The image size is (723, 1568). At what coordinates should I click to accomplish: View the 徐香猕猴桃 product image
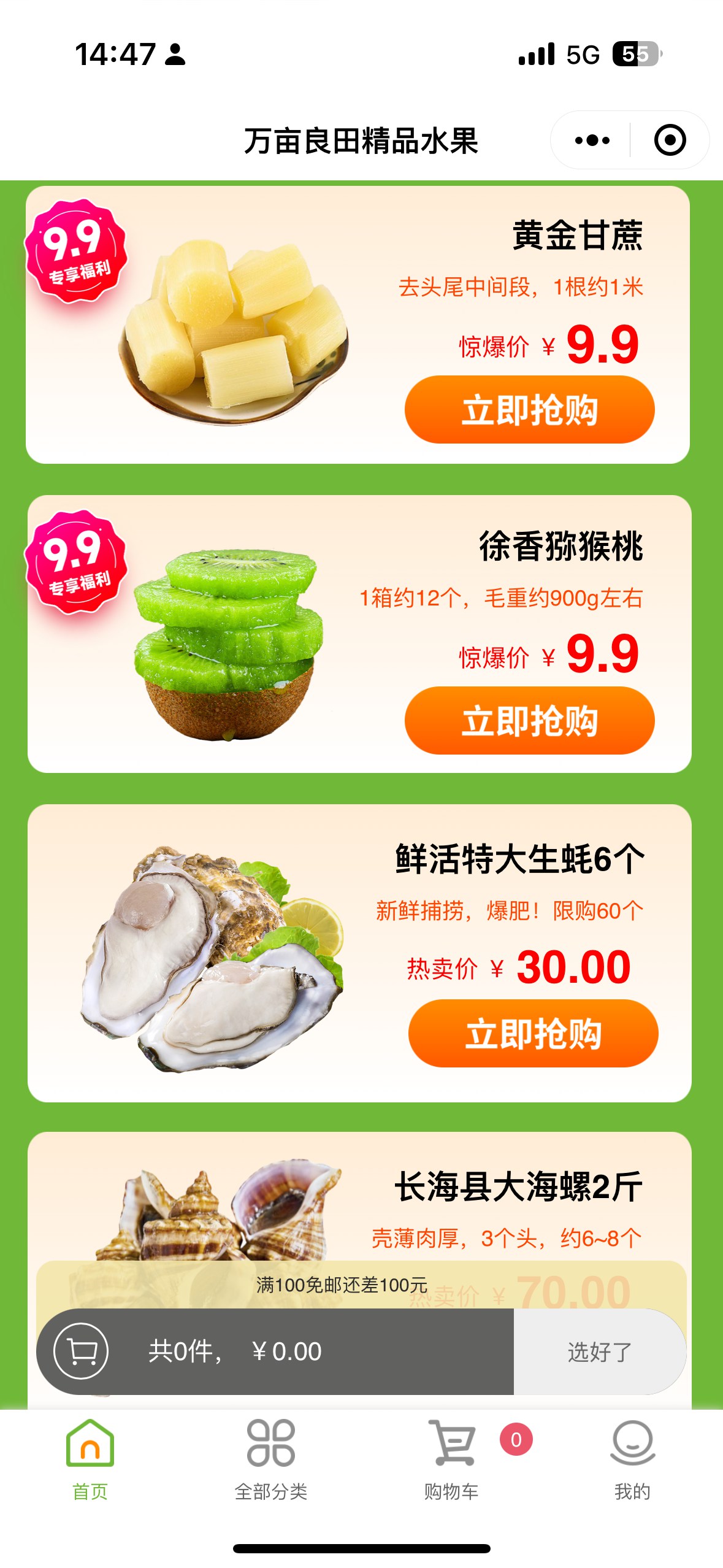click(228, 644)
